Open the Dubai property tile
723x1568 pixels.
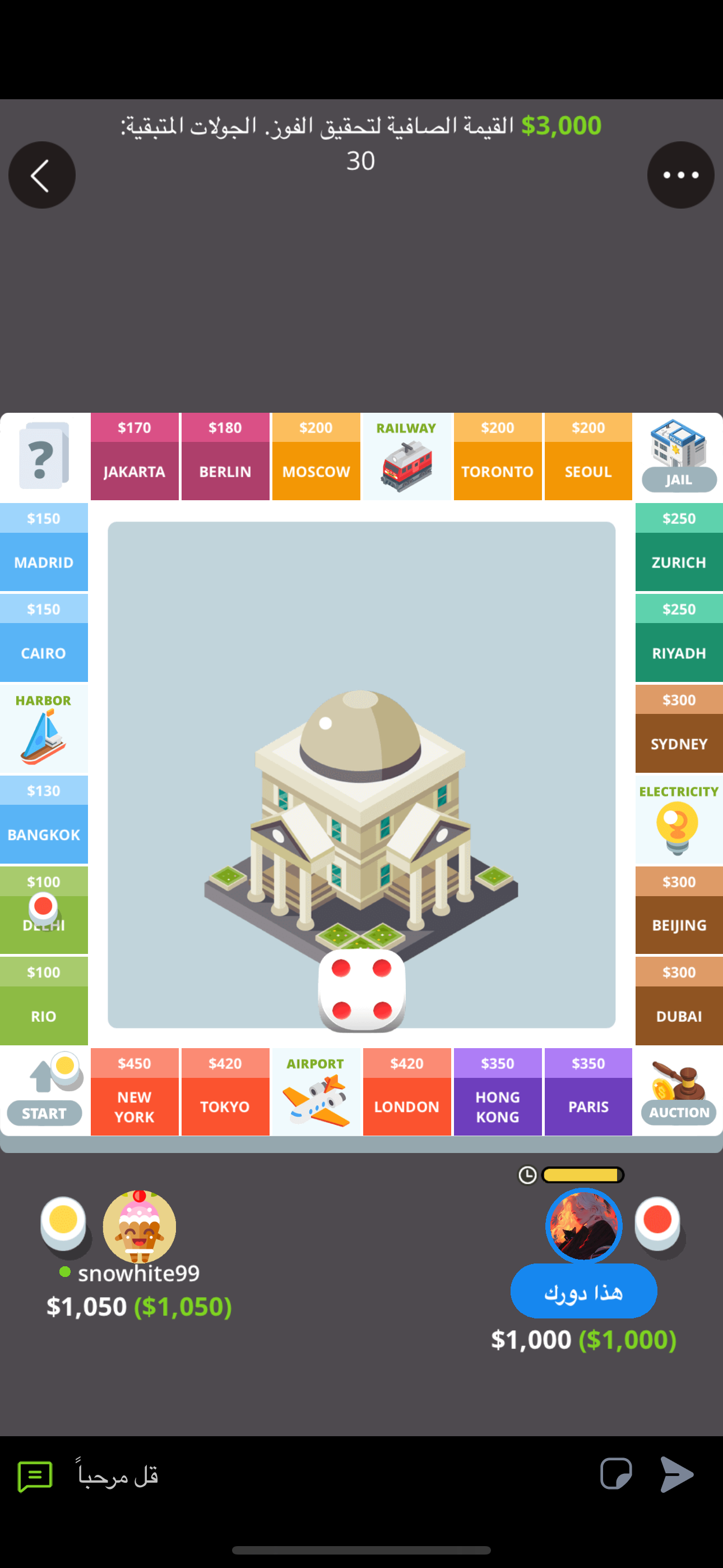coord(679,1000)
